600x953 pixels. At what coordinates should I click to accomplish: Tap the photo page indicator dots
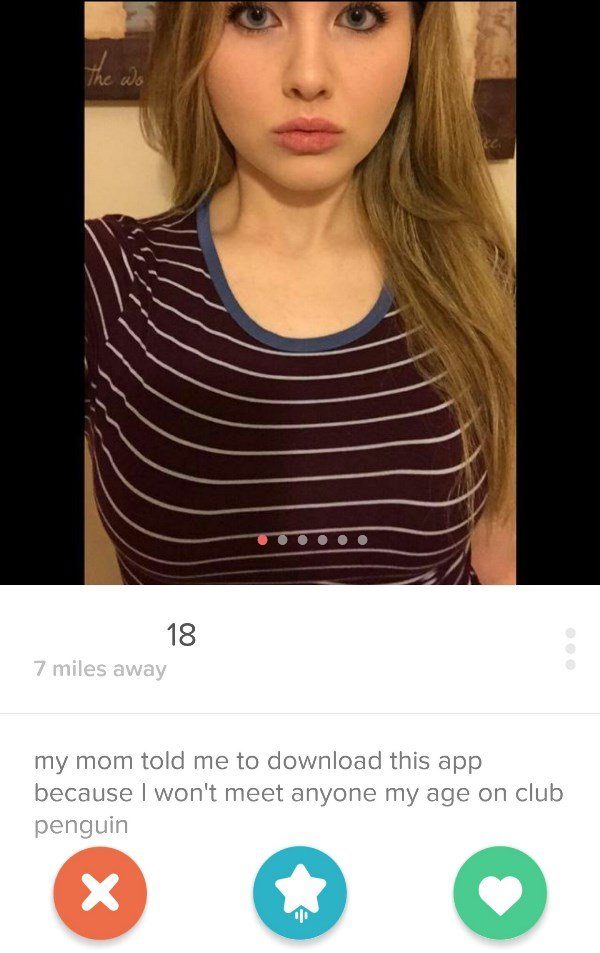312,539
